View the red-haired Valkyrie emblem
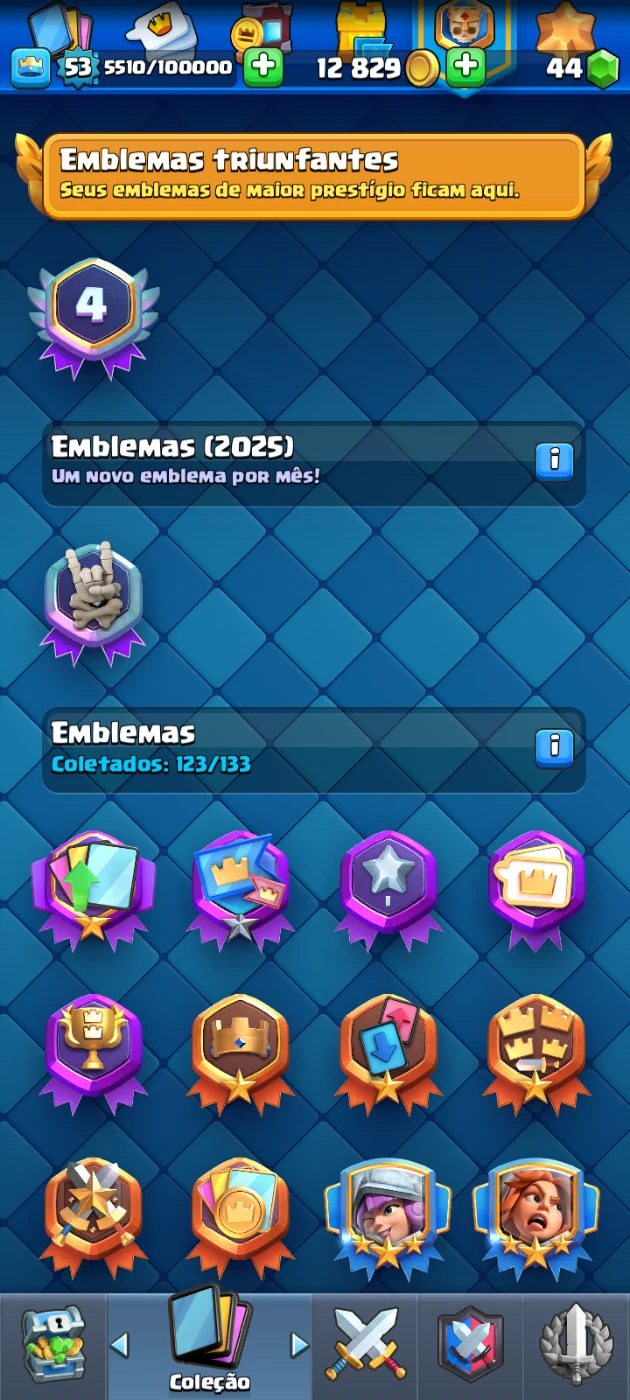630x1400 pixels. click(x=536, y=1212)
